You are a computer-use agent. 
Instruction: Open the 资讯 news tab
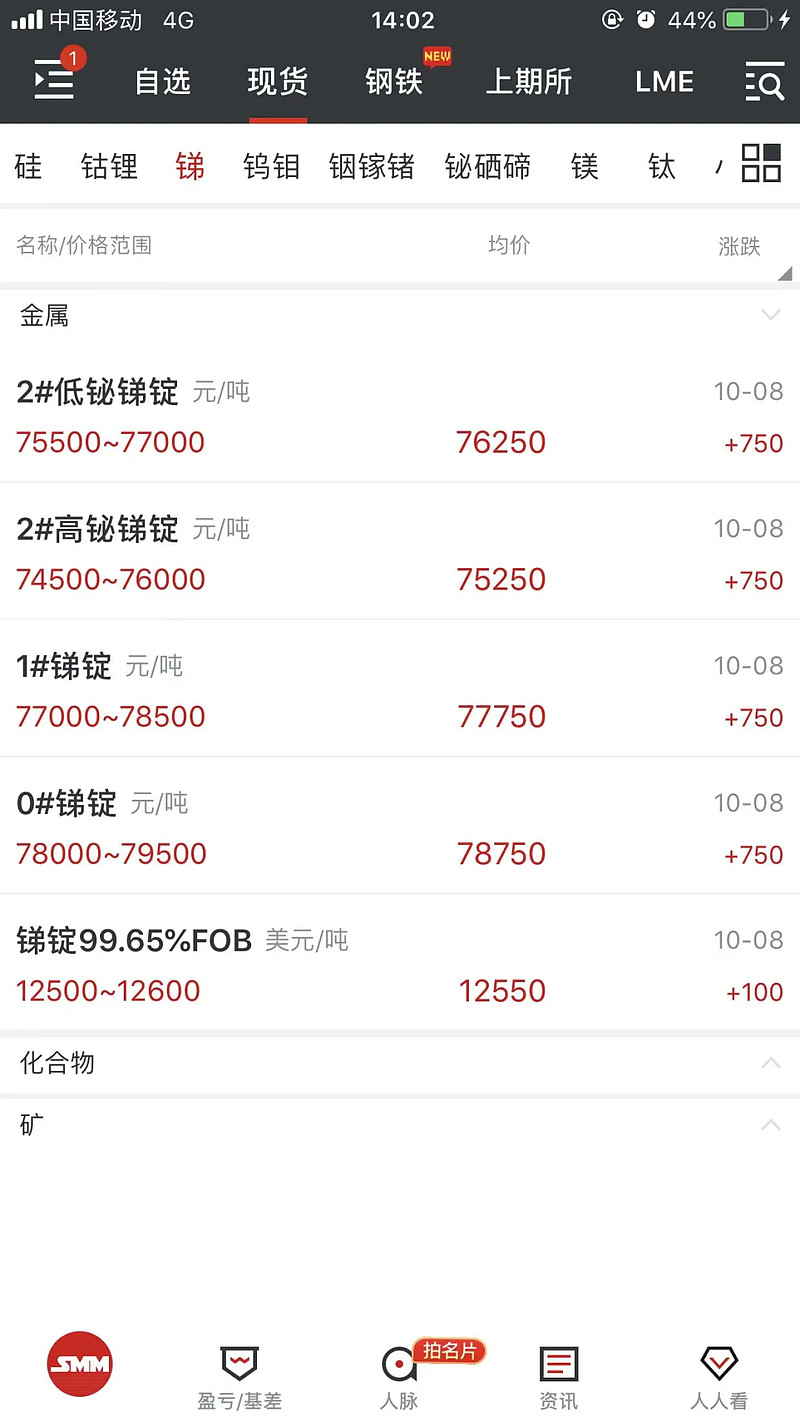(559, 1377)
